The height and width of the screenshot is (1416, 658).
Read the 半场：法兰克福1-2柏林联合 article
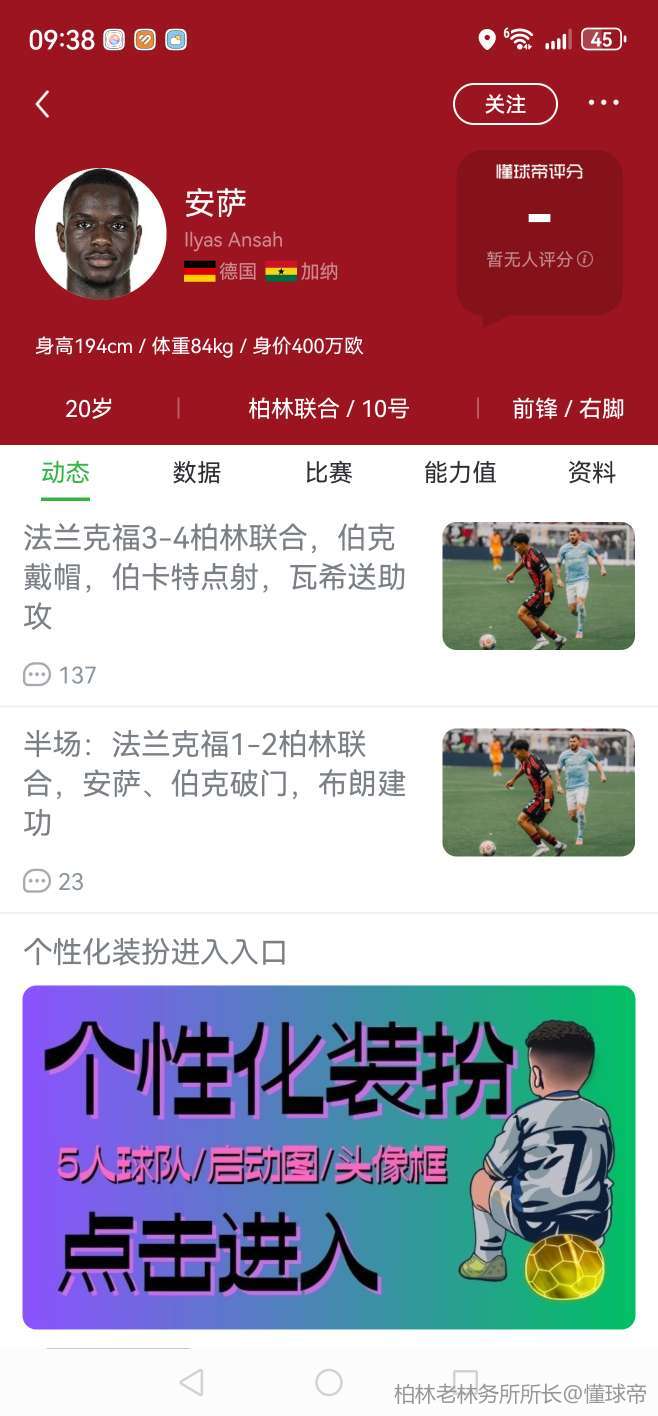[x=215, y=783]
